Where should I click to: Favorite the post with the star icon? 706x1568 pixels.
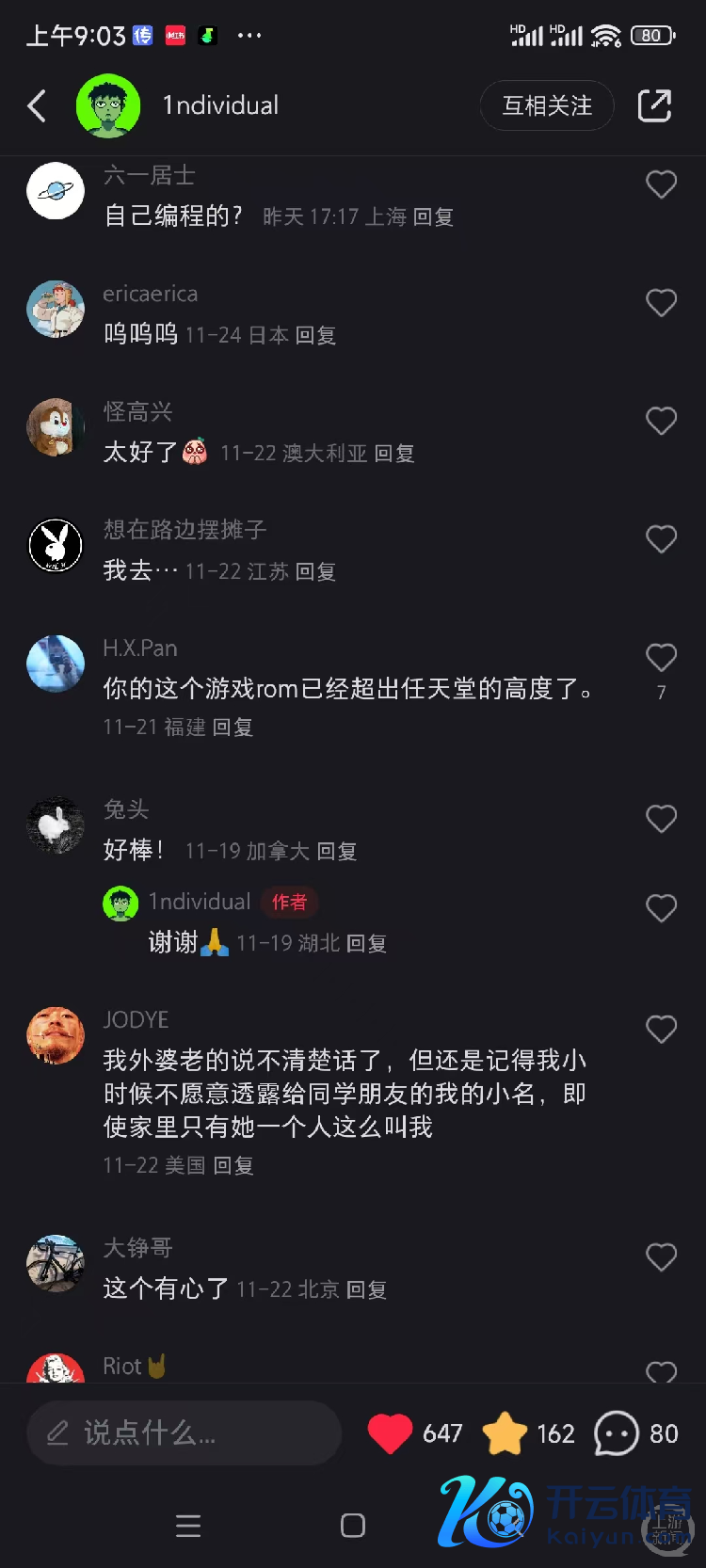pos(505,1433)
